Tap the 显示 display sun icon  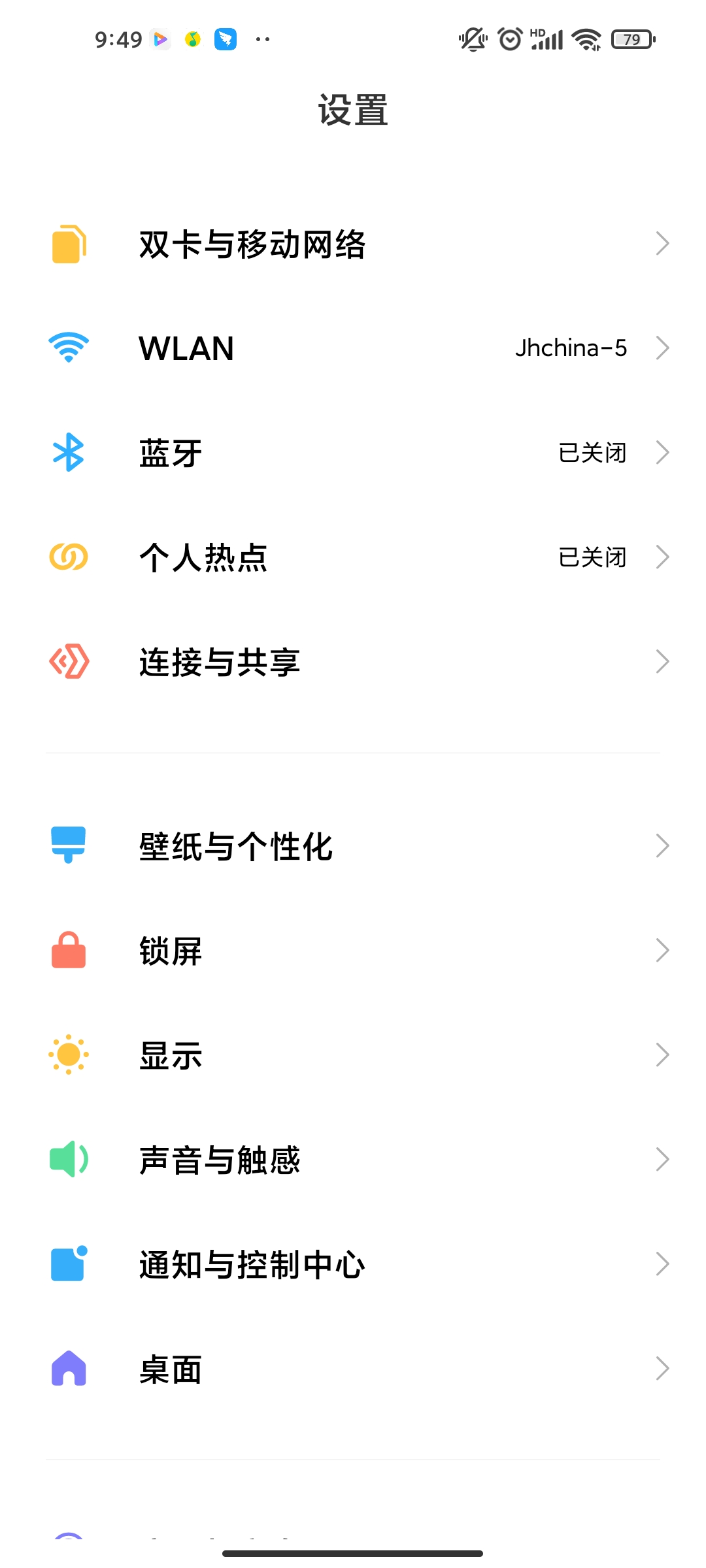tap(67, 1054)
